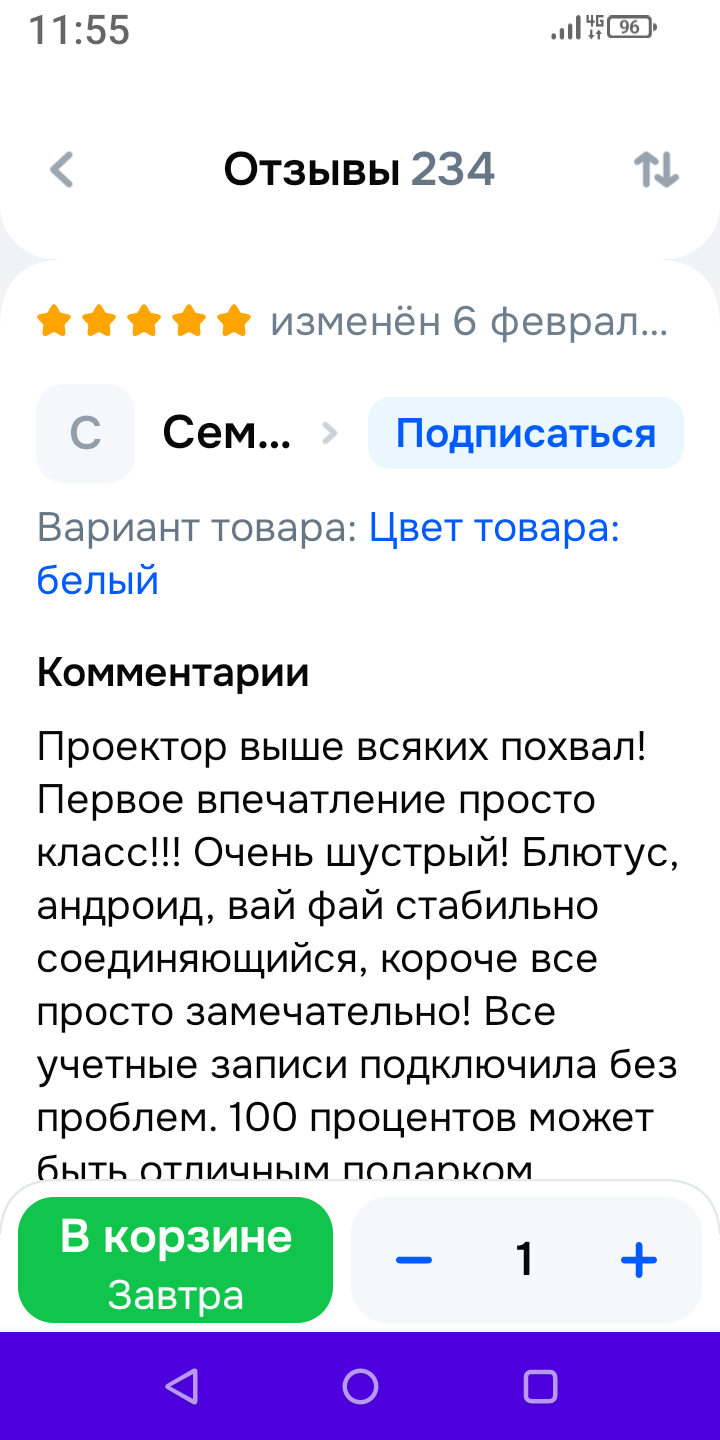Viewport: 720px width, 1440px height.
Task: Tap the system back button
Action: (x=181, y=1386)
